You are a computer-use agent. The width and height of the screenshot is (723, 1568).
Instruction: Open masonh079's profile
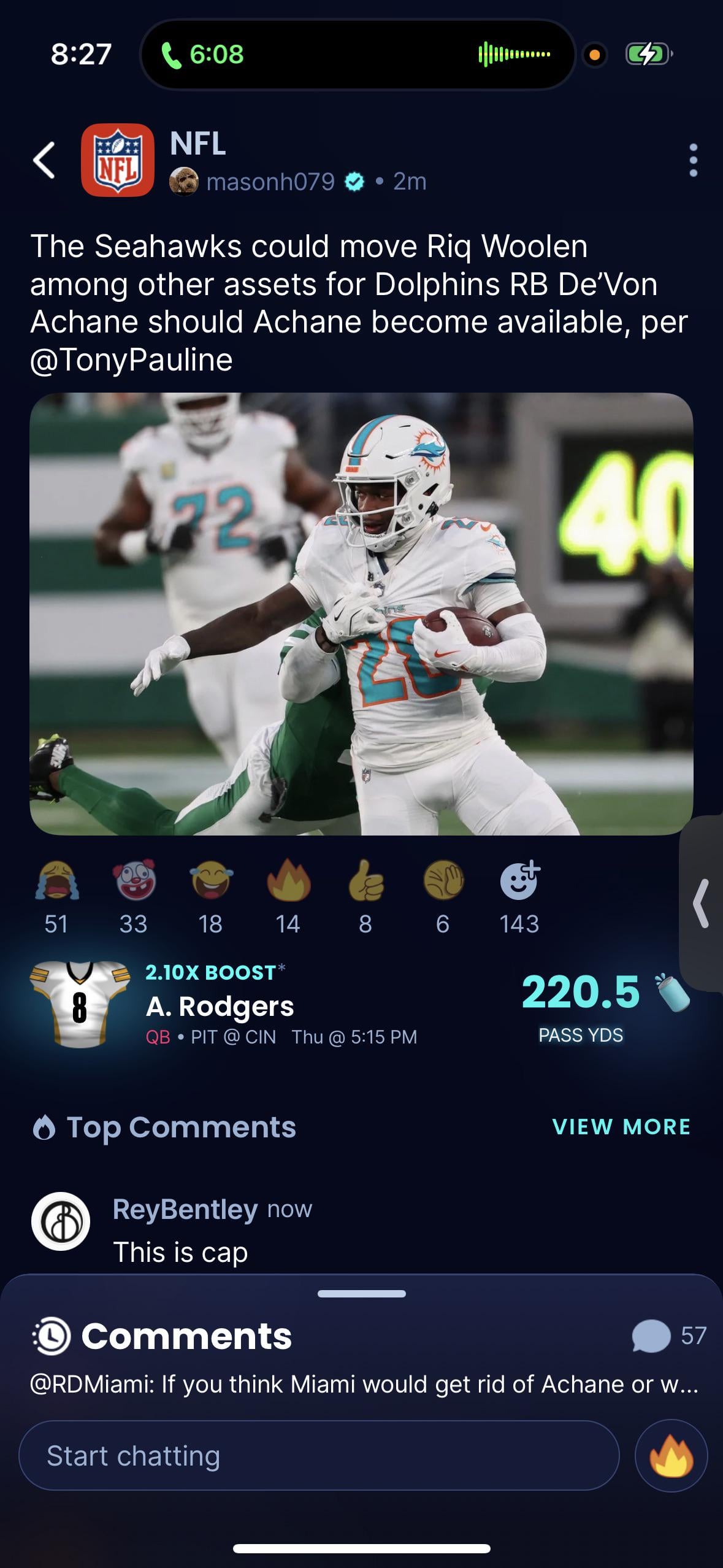[x=270, y=182]
